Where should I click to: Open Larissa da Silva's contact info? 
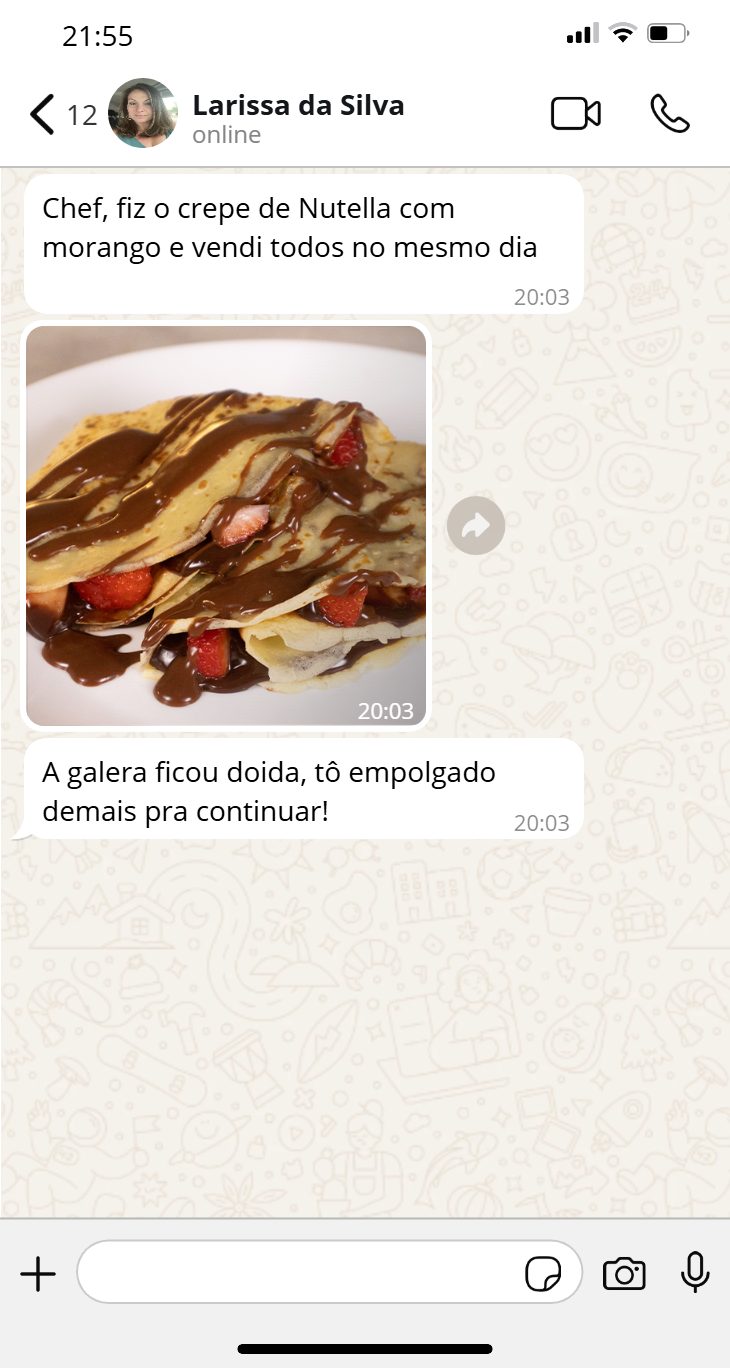pos(298,116)
